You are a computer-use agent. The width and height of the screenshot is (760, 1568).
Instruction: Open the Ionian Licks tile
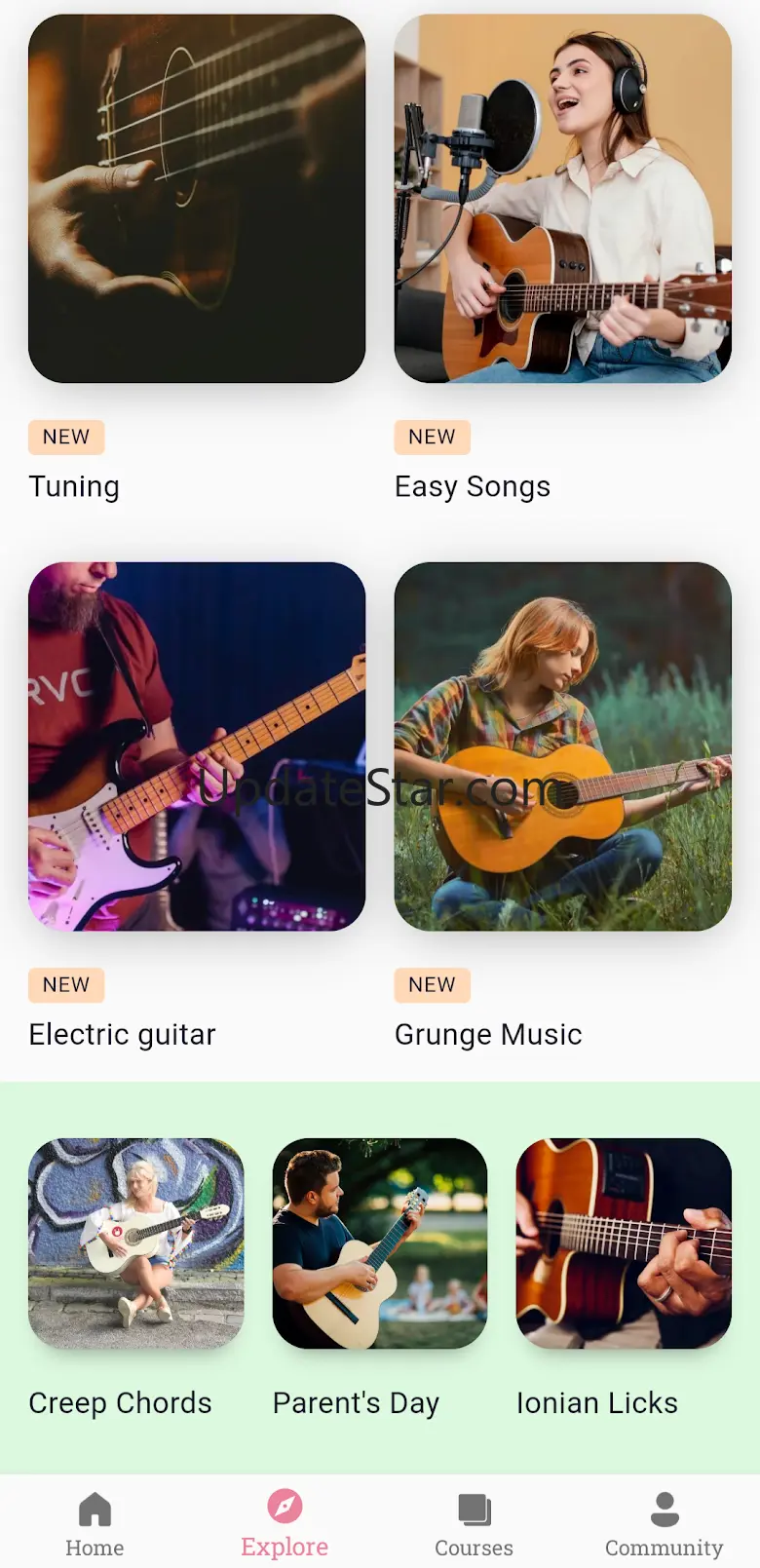(624, 1243)
